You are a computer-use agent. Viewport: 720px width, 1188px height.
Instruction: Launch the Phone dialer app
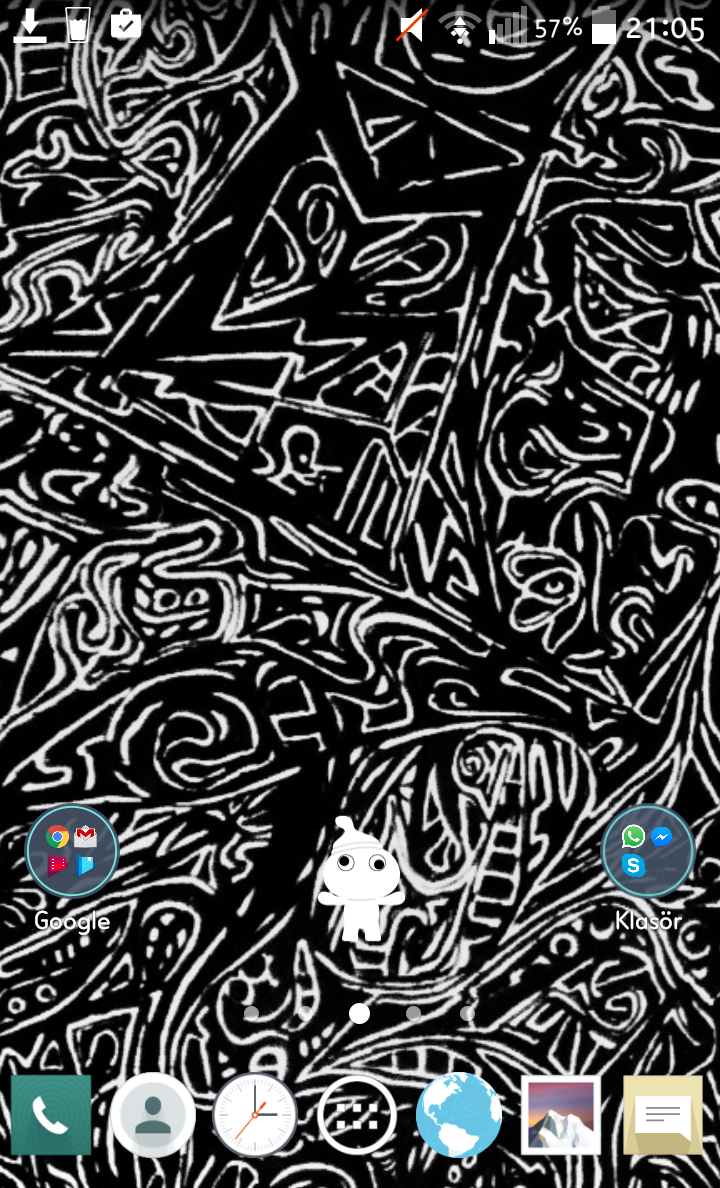51,1115
